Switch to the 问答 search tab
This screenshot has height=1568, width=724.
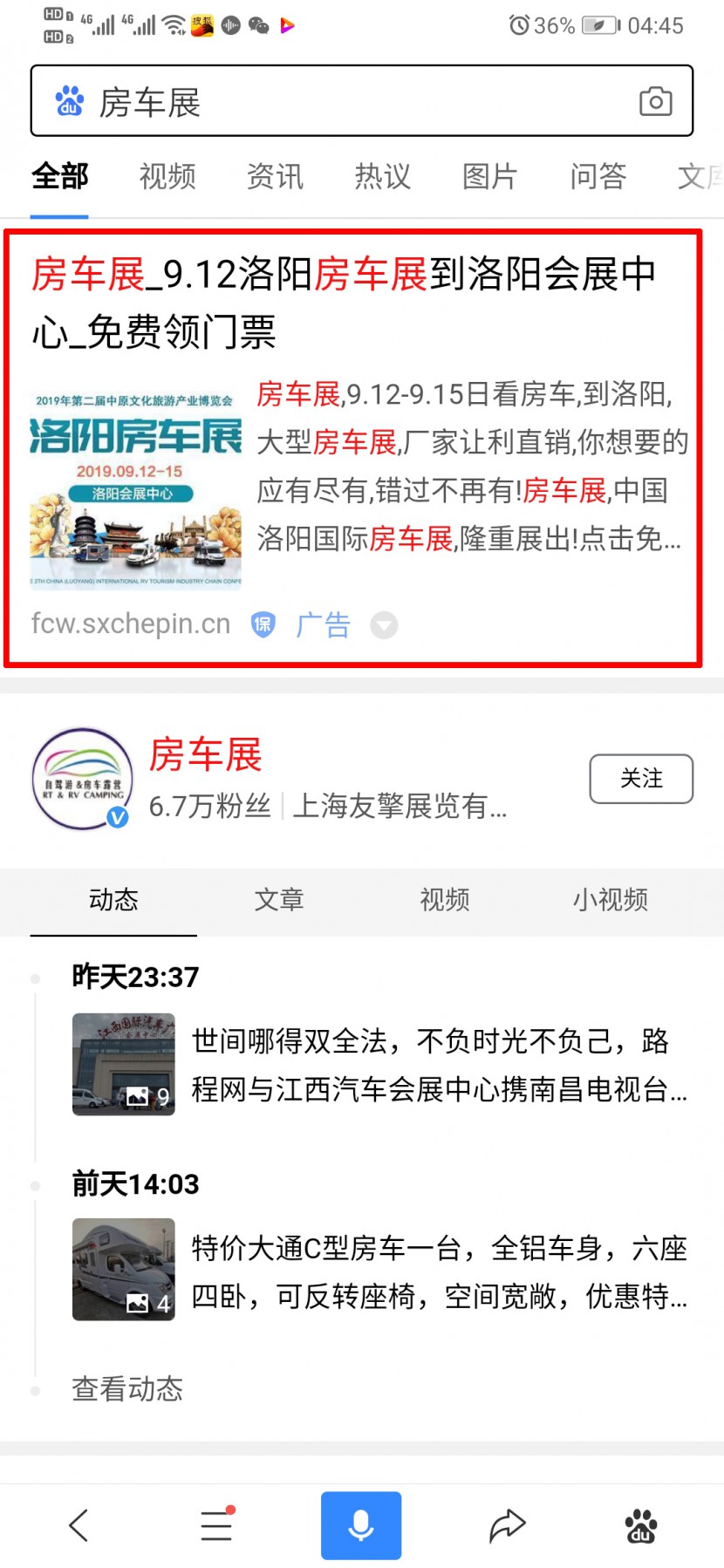598,177
